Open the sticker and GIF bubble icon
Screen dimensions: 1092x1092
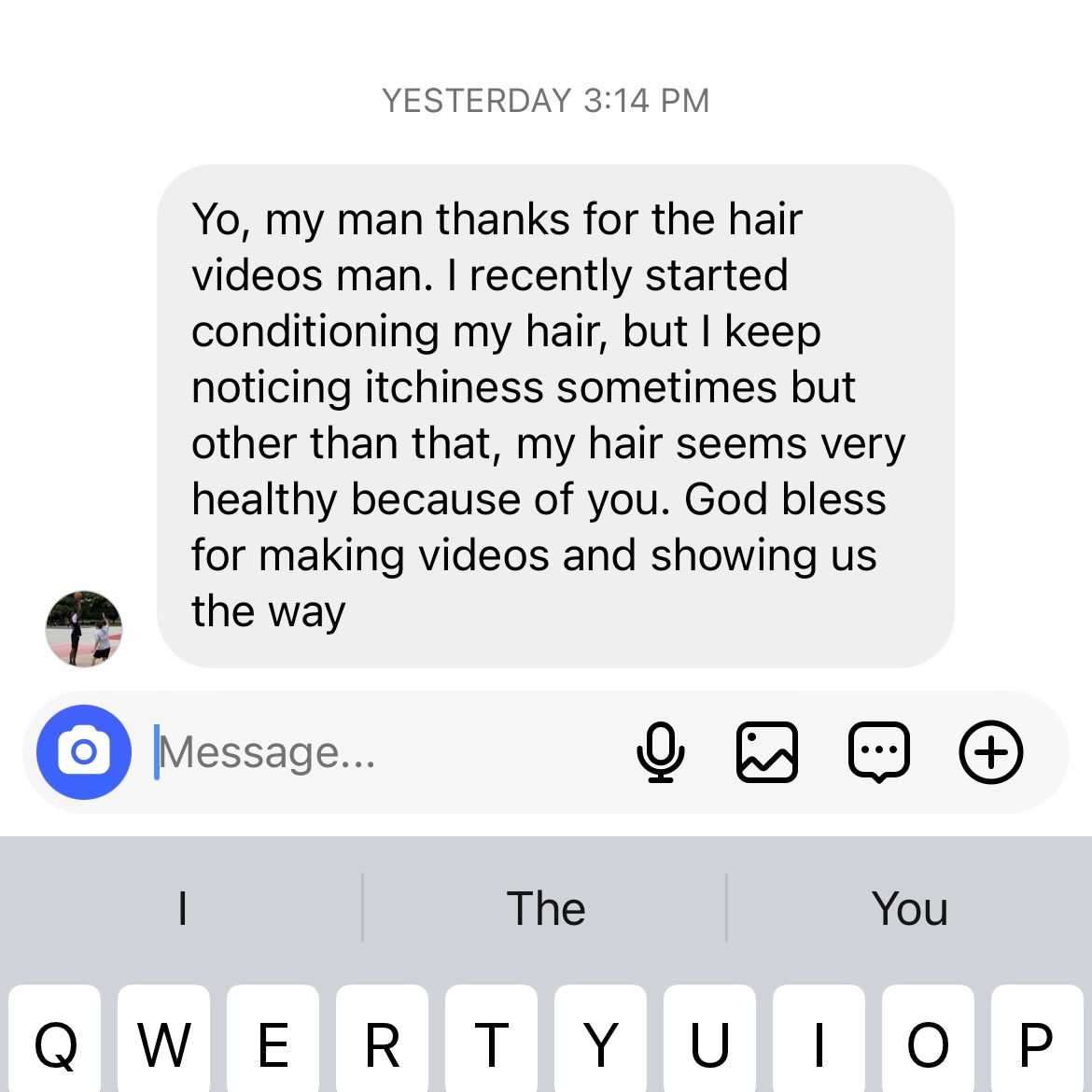(879, 752)
